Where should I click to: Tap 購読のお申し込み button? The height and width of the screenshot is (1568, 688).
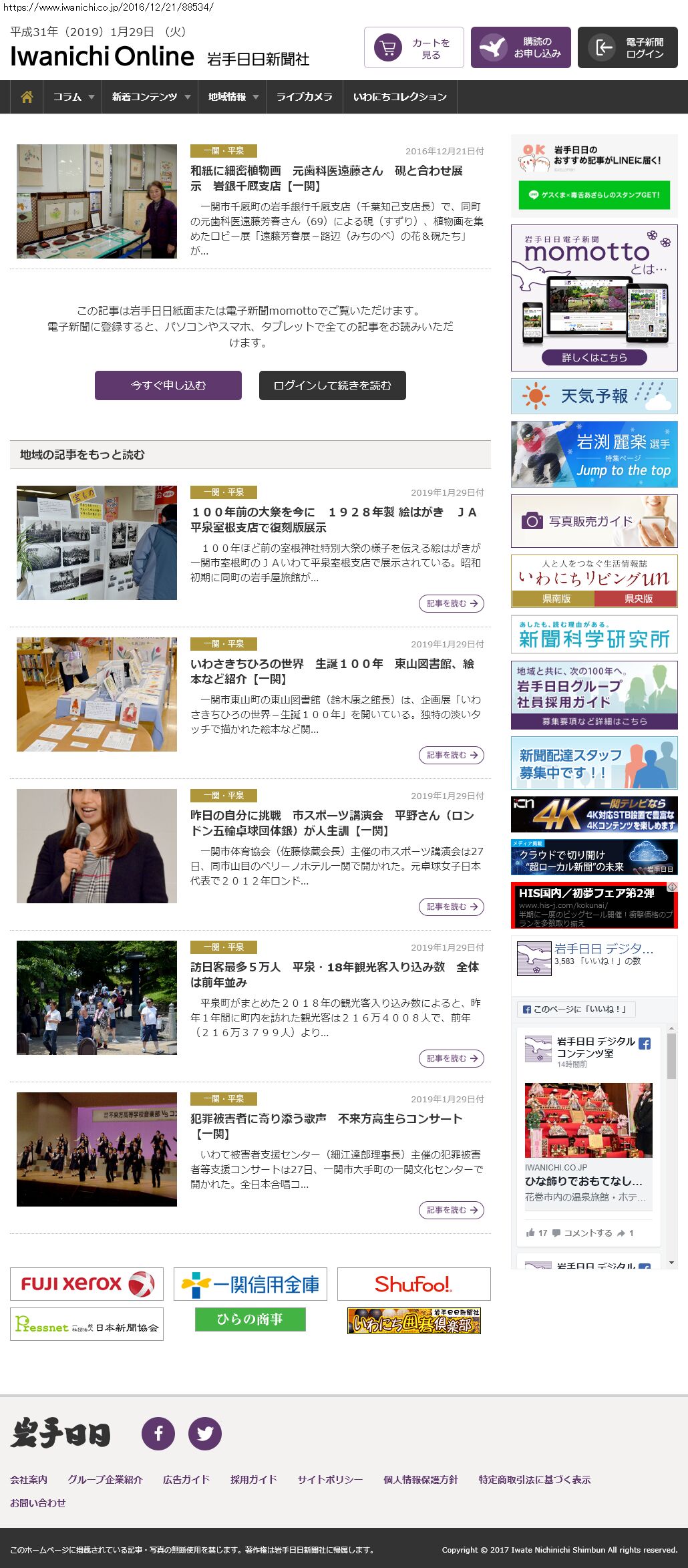(x=520, y=48)
